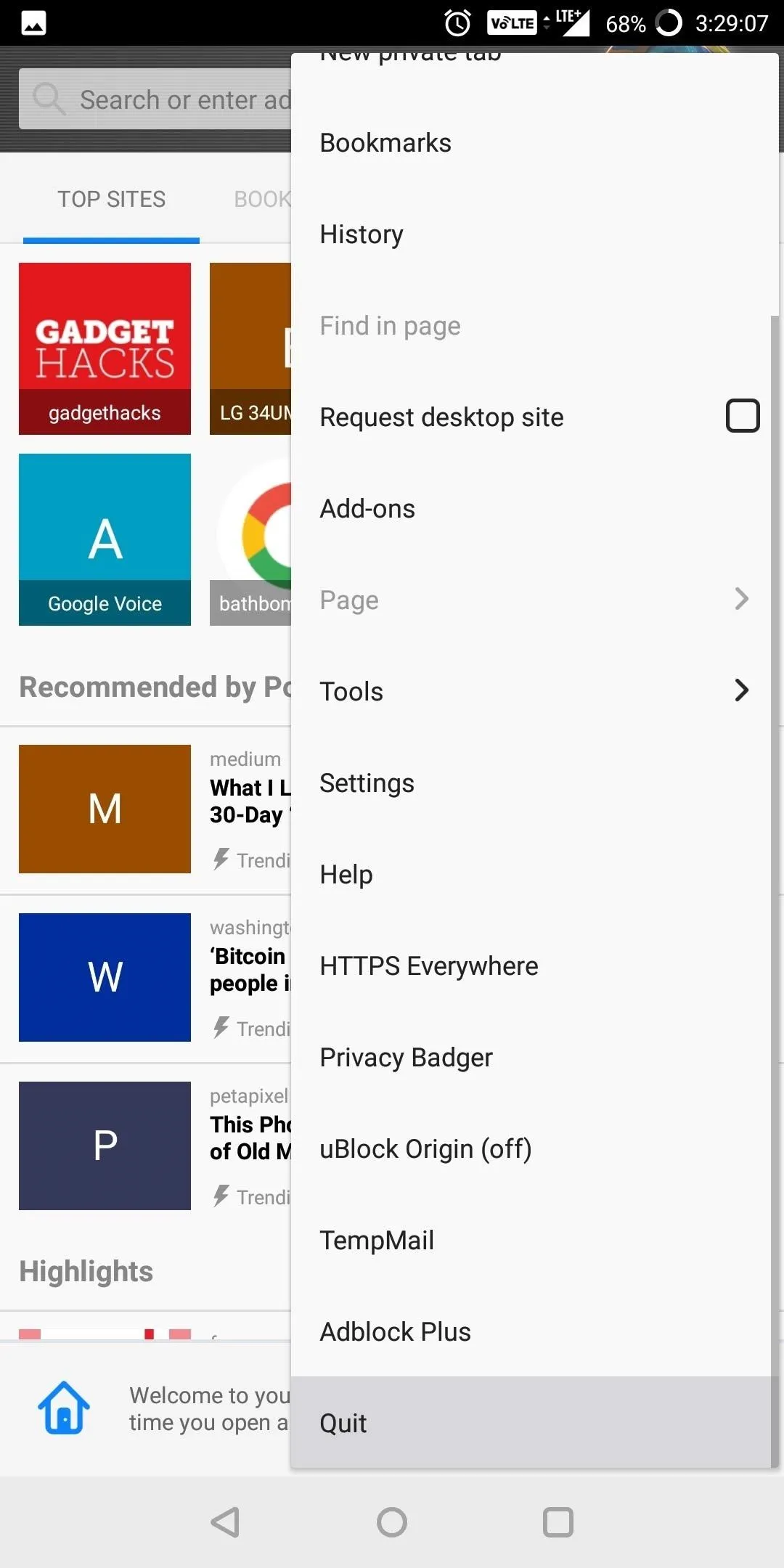Select uBlock Origin (off) in the menu
Screen dimensions: 784x1568
[x=534, y=1149]
